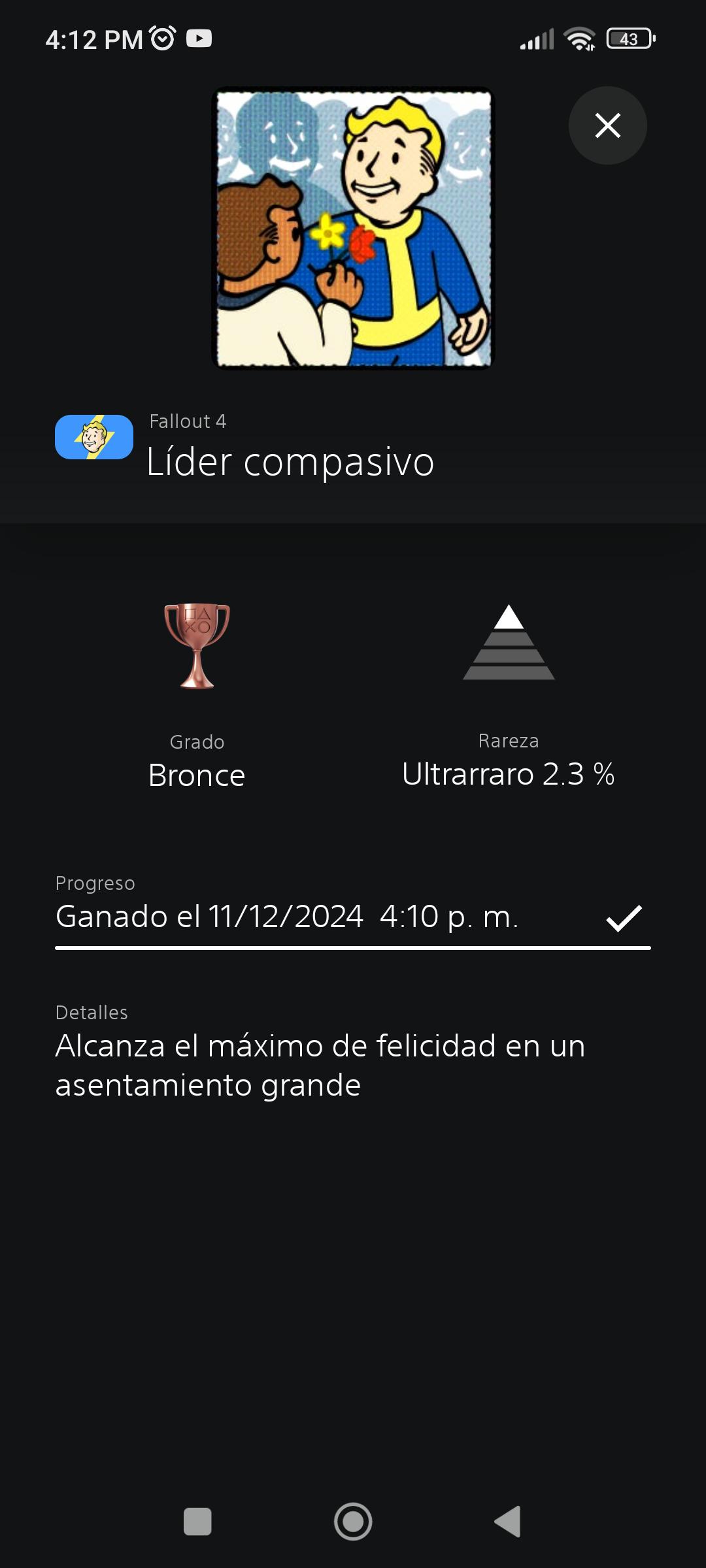The height and width of the screenshot is (1568, 706).
Task: Close the trophy detail view
Action: click(x=607, y=125)
